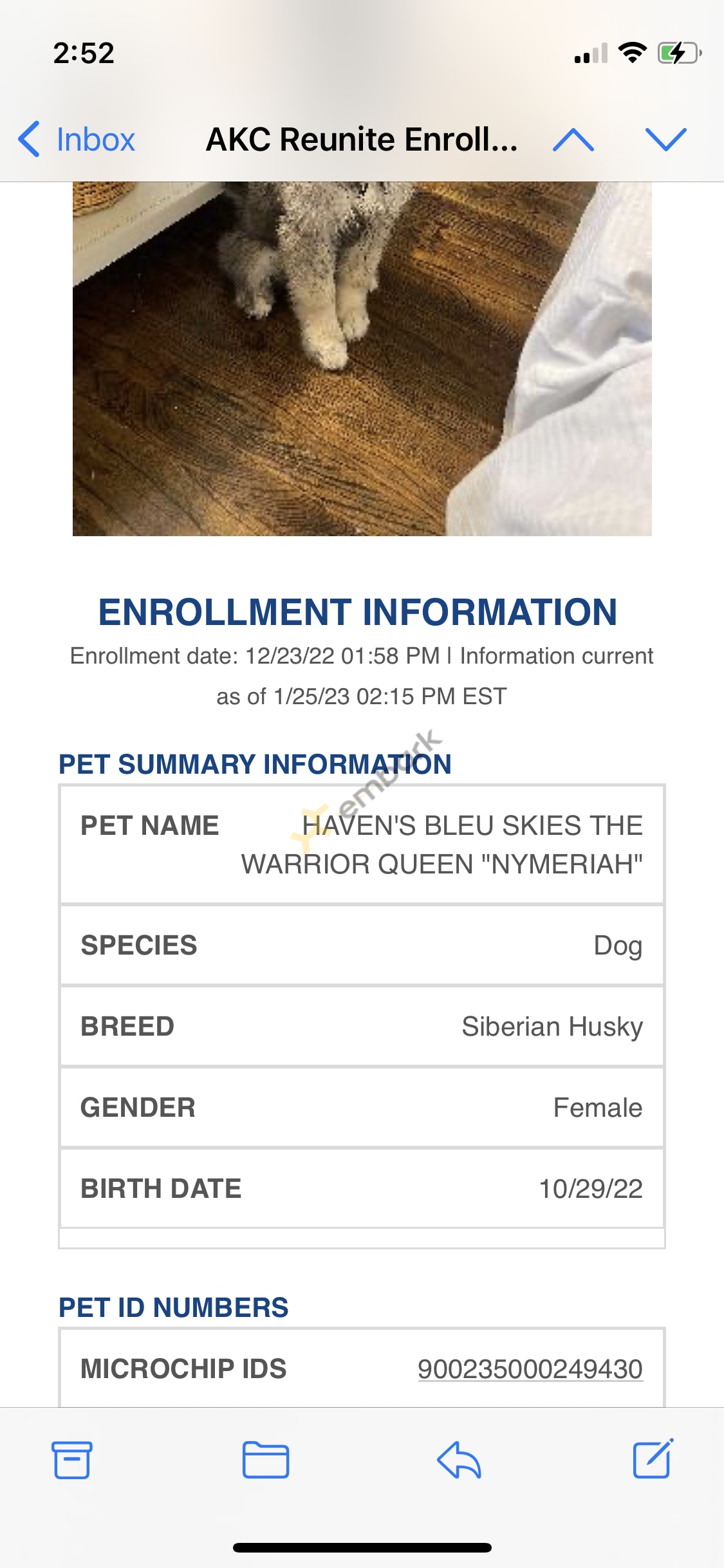The width and height of the screenshot is (724, 1568).
Task: Open the reply options arrow
Action: (x=459, y=1459)
